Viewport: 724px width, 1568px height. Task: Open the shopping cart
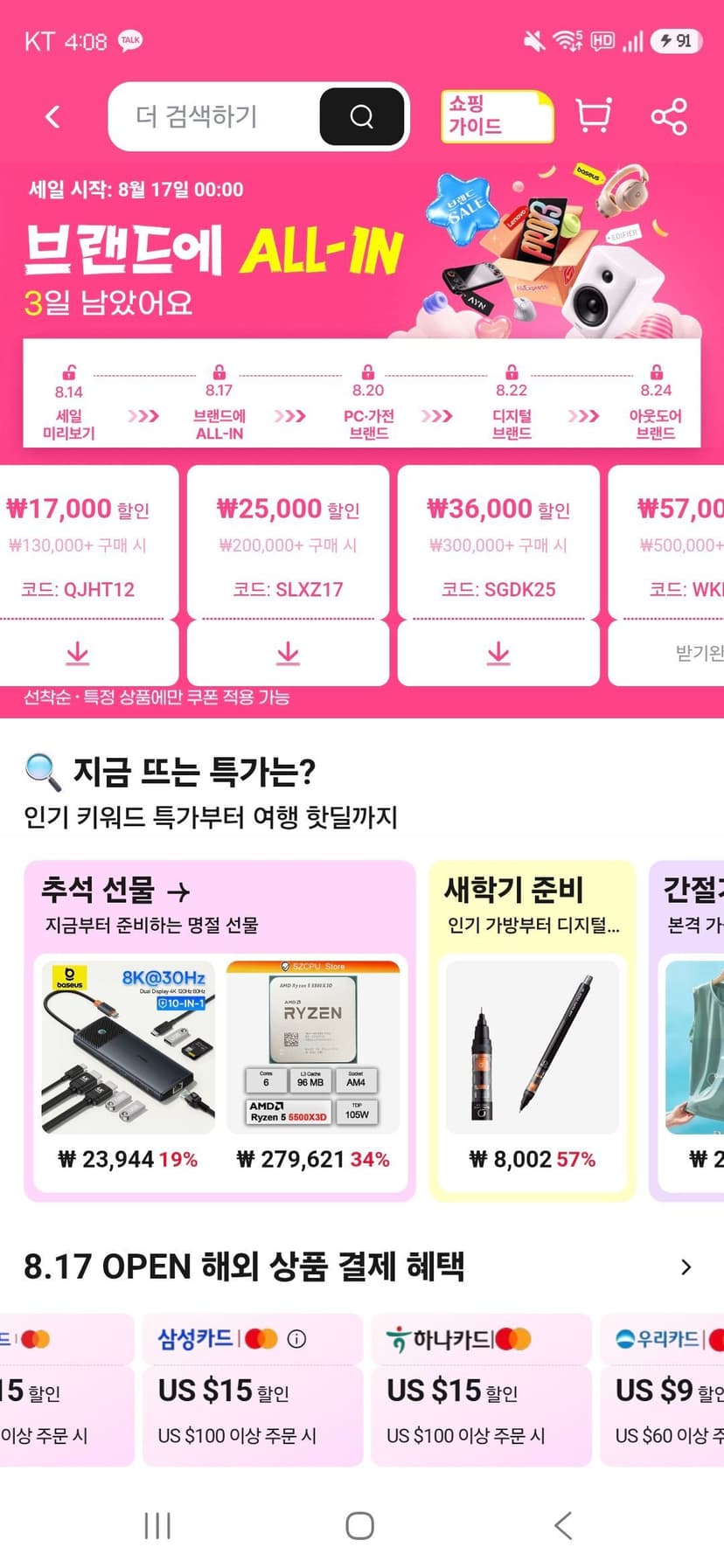coord(594,115)
